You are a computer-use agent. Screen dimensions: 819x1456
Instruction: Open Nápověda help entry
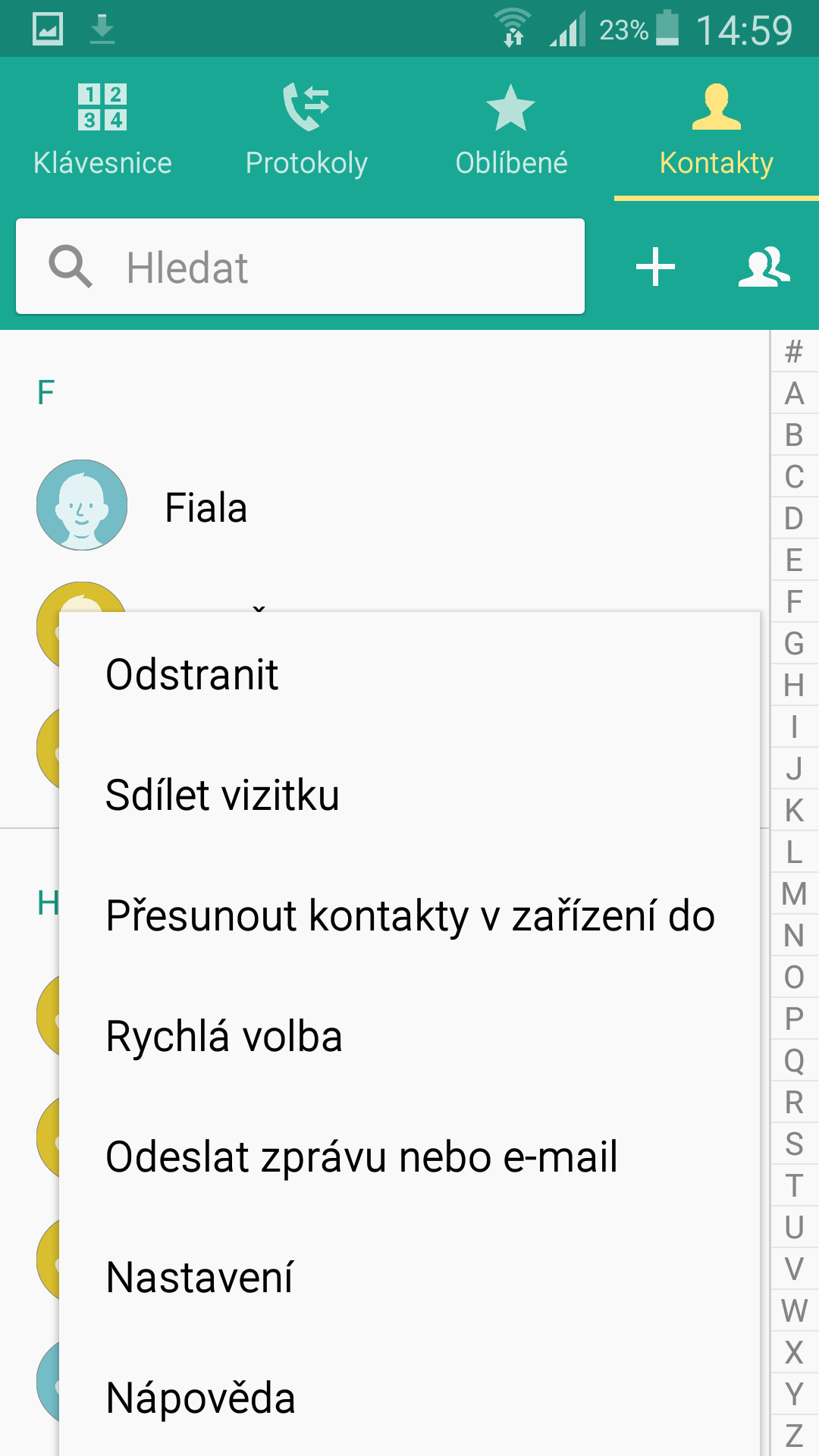(409, 1397)
